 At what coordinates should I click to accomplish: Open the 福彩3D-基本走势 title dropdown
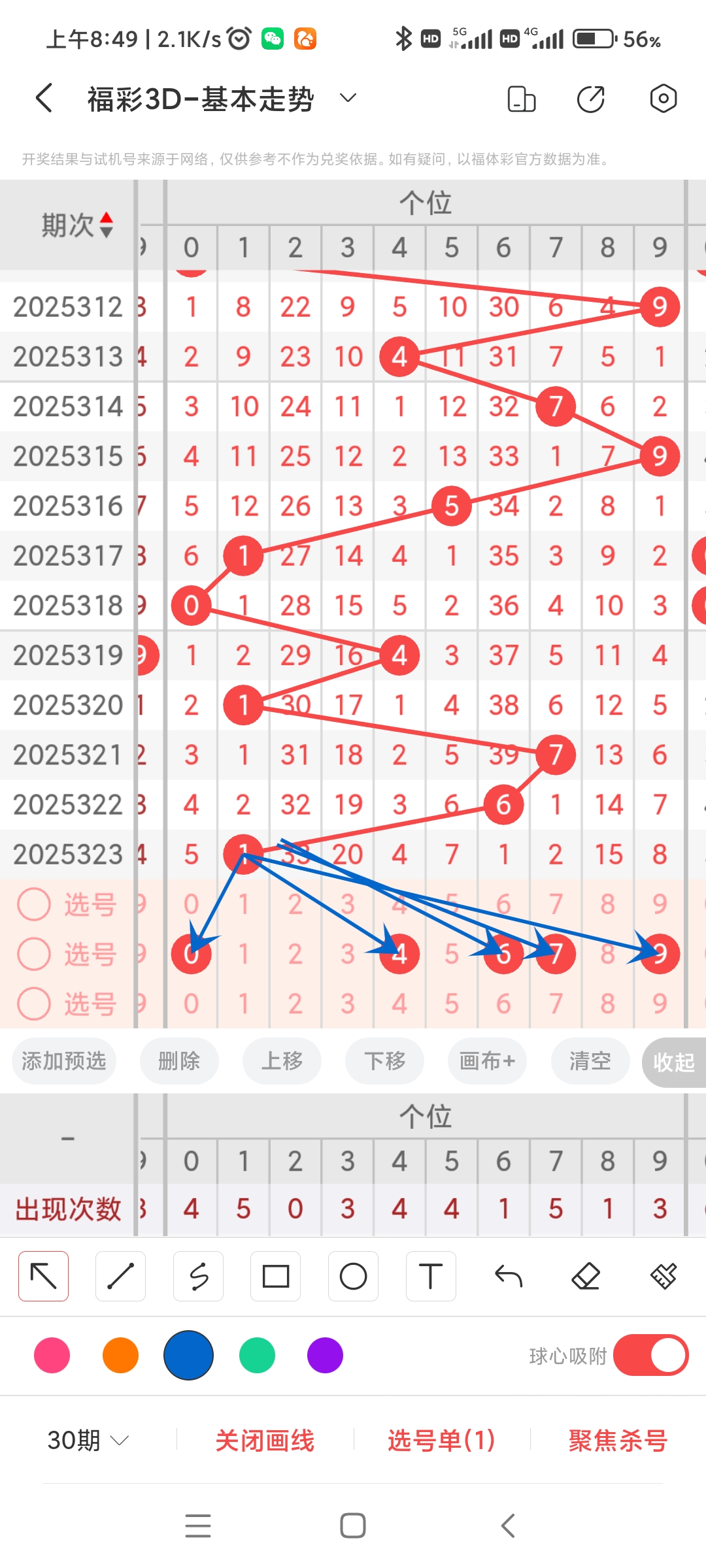pos(347,98)
